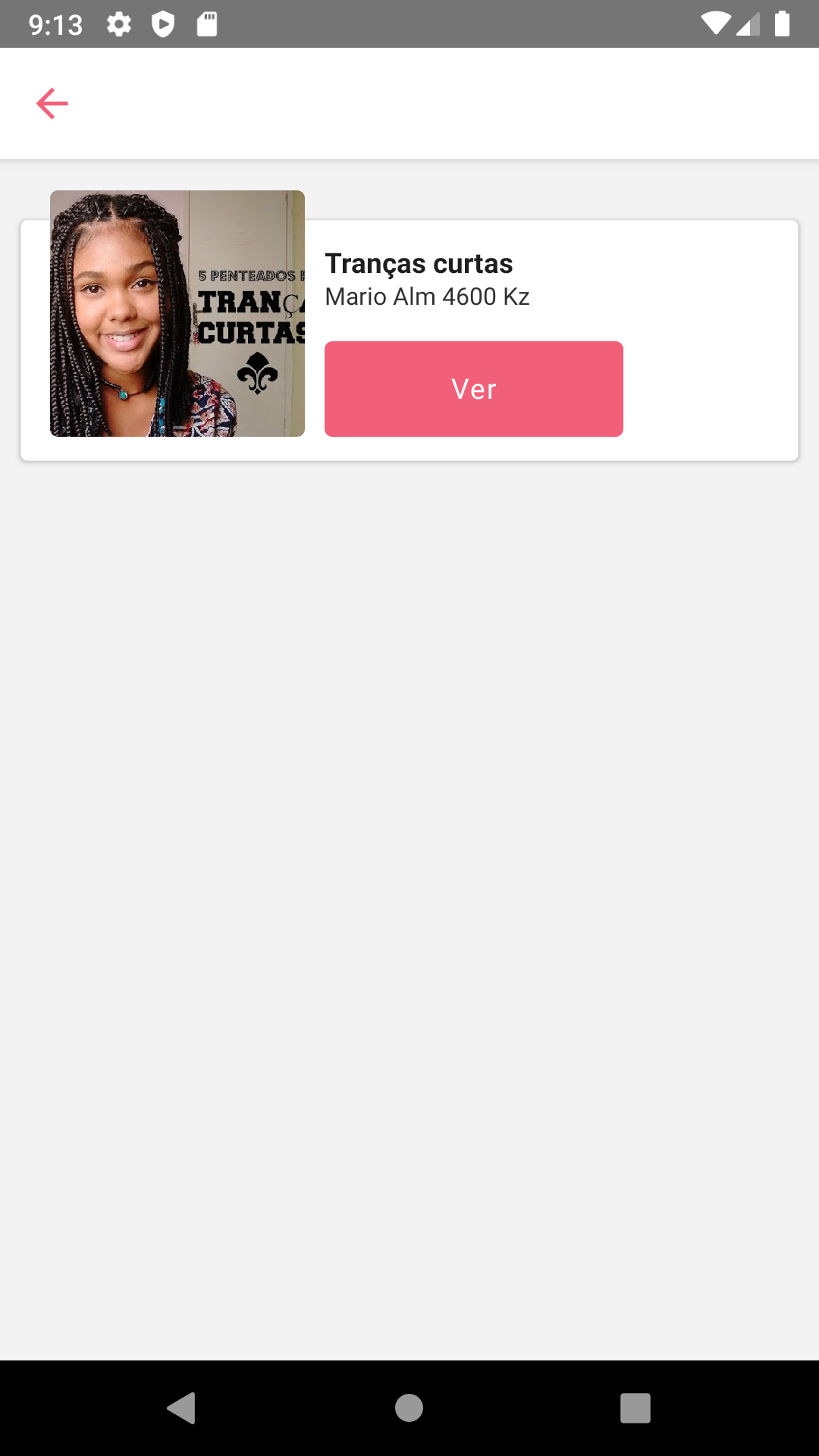Tap the Ver button for Tranças curtas
The width and height of the screenshot is (819, 1456).
pos(474,389)
